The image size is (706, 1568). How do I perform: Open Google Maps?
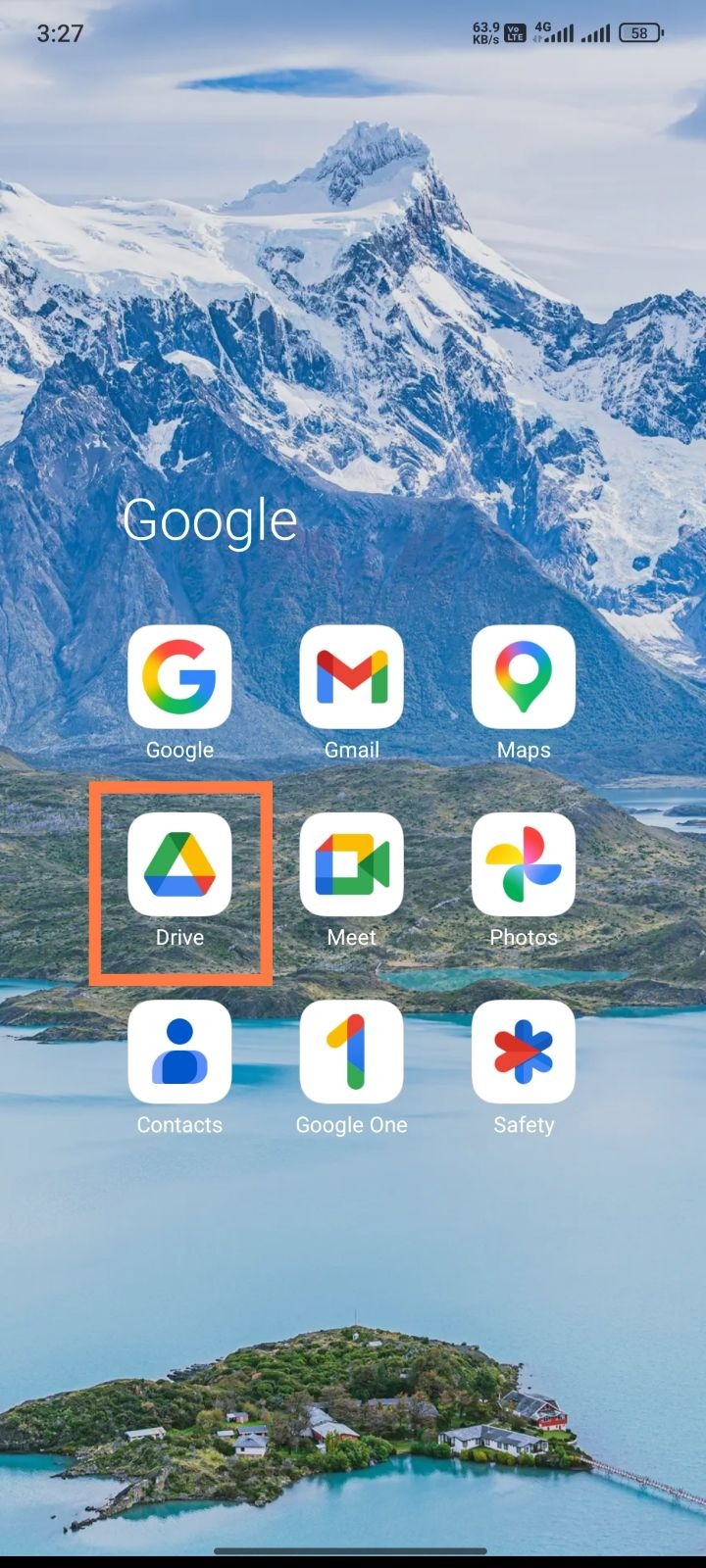pos(523,676)
